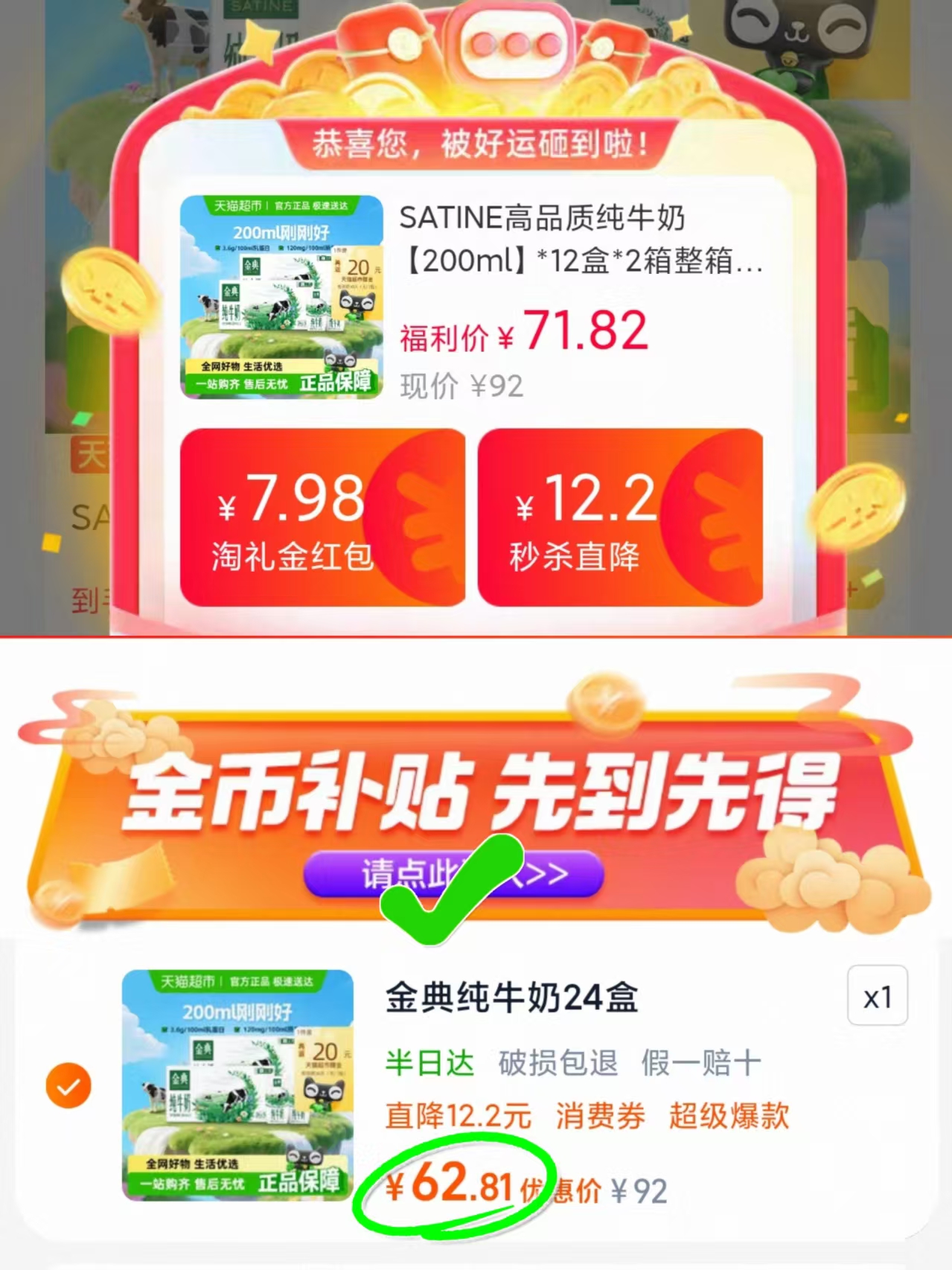
Task: Click the 天猫超市 badge on the product thumbnail
Action: point(240,205)
